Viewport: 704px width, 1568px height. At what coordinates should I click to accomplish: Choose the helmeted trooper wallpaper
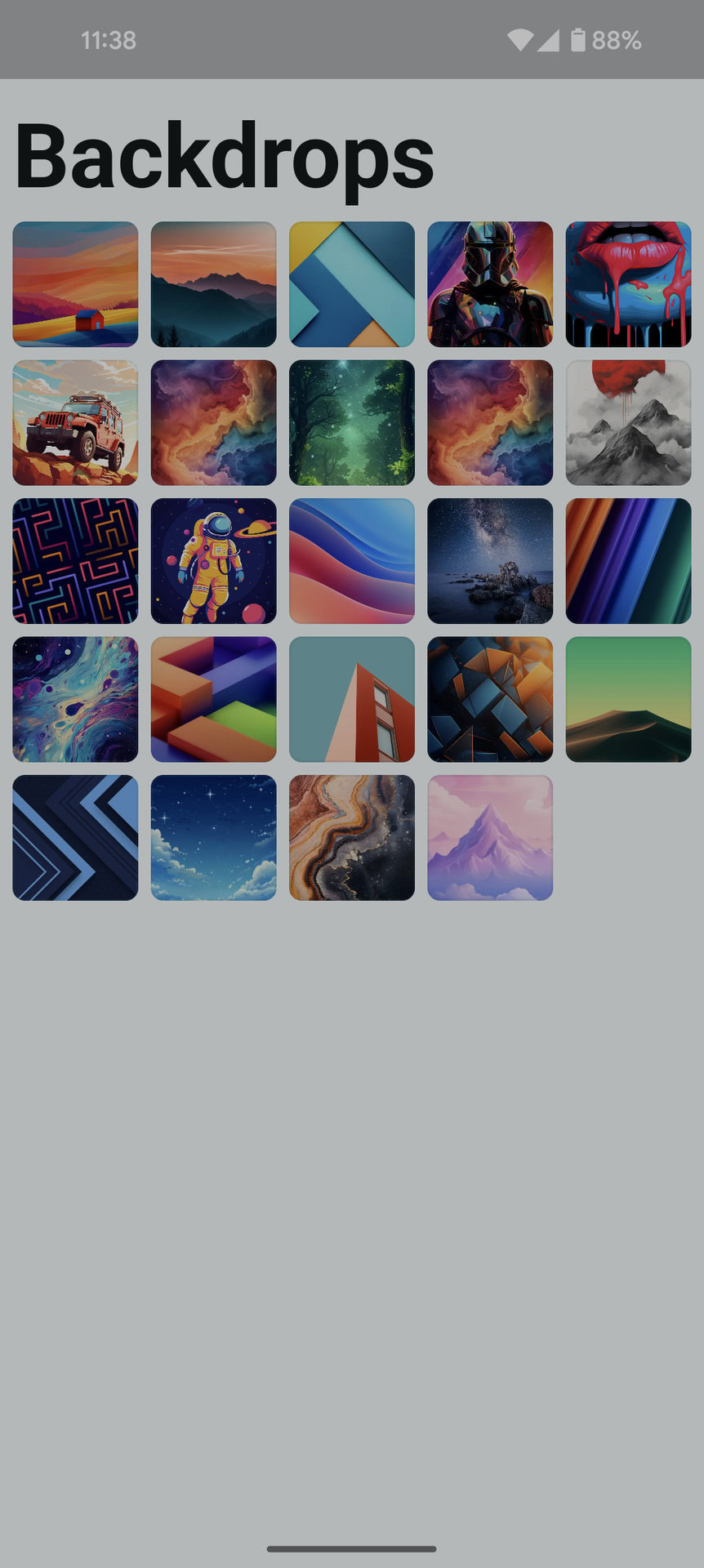pos(490,284)
